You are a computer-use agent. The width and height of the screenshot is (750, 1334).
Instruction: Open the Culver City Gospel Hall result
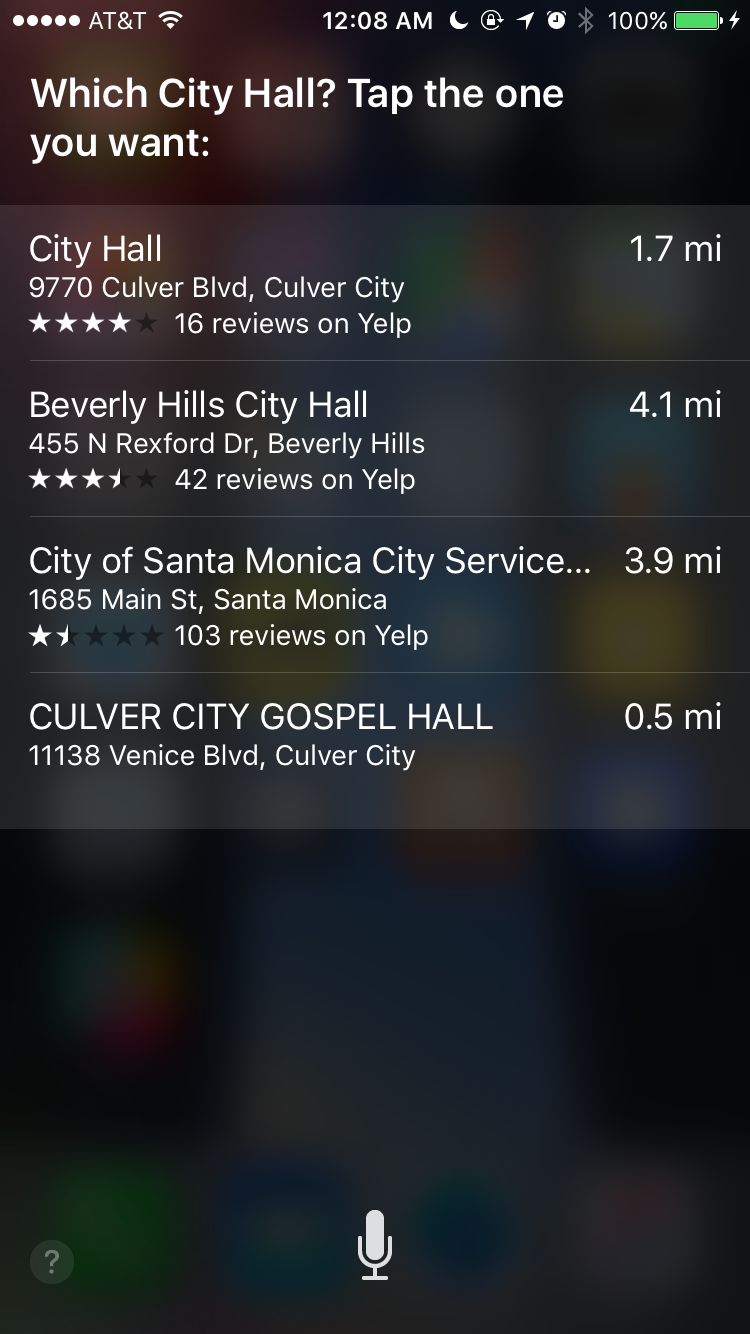pos(375,740)
